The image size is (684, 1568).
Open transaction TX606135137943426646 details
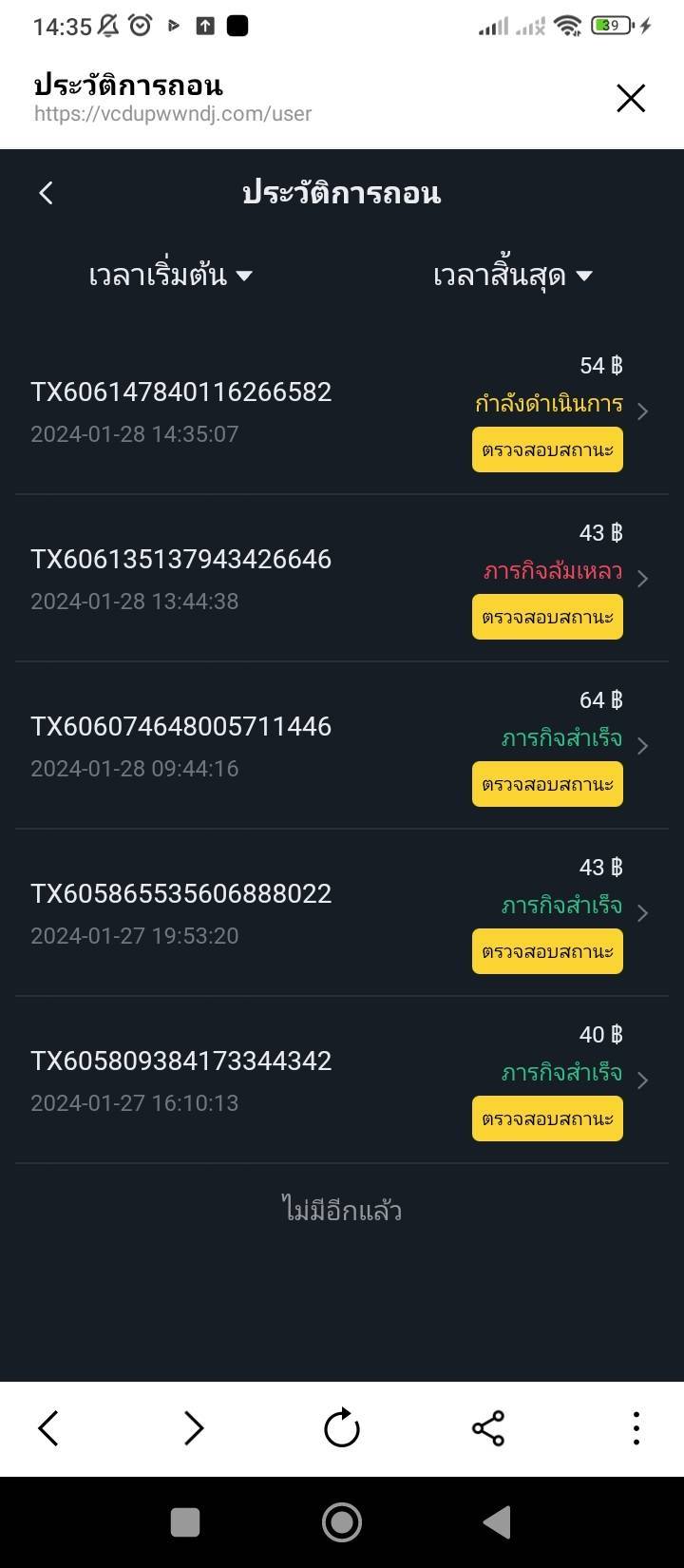(x=342, y=578)
